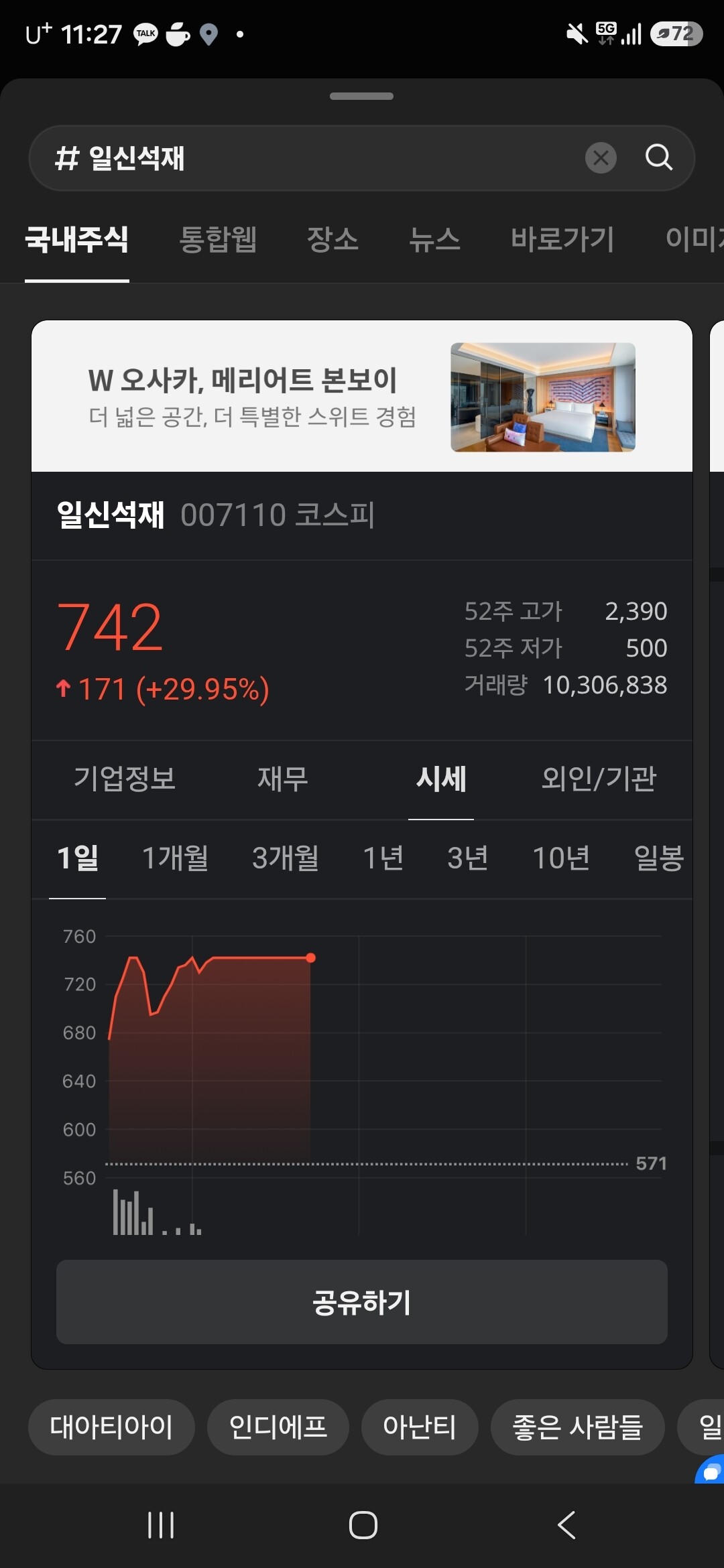This screenshot has width=724, height=1568.
Task: Tap the 아난티 related chip
Action: pos(420,1427)
